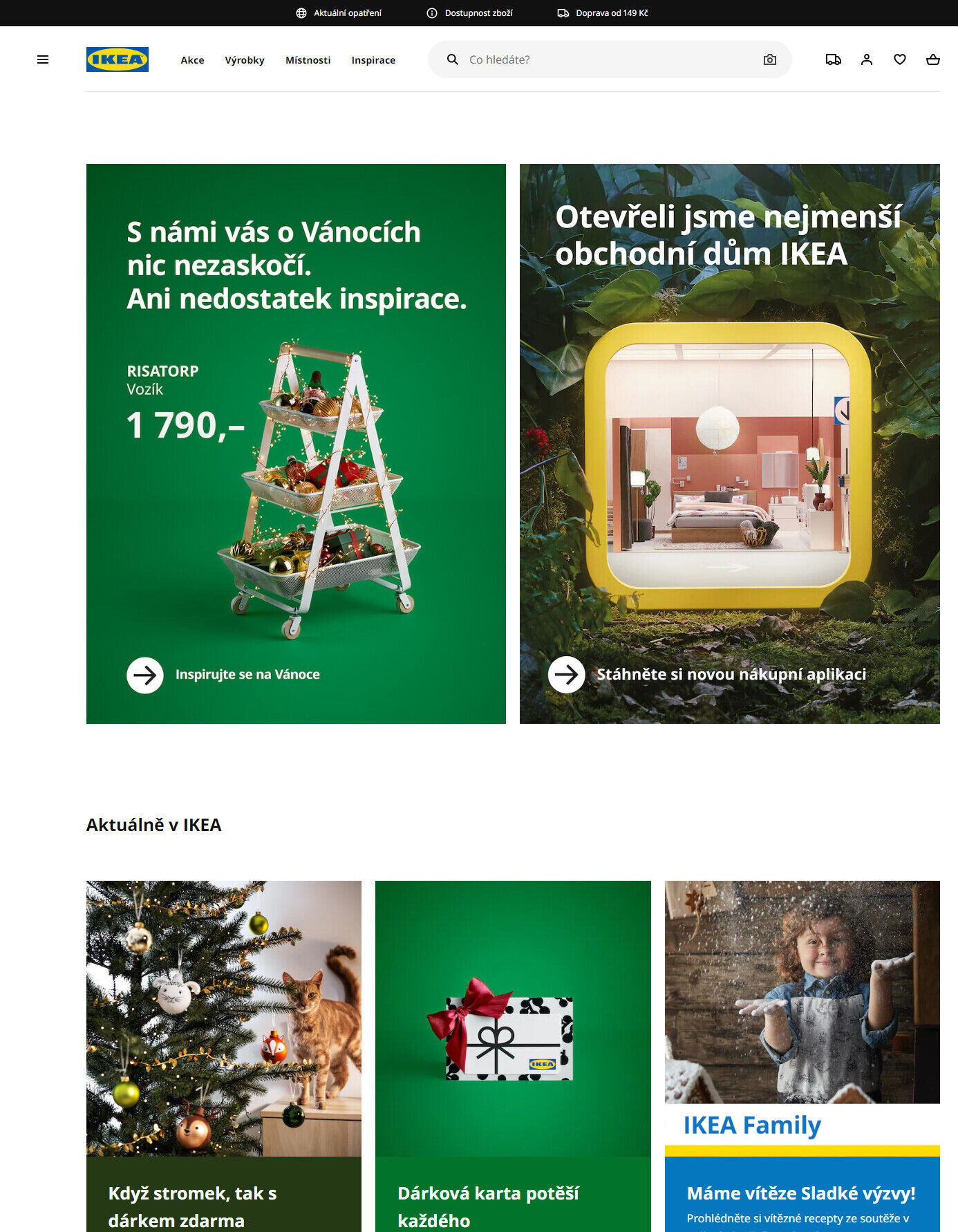Tap 'Stáhněte si novou nákupní aplikaci' arrow

pyautogui.click(x=567, y=675)
